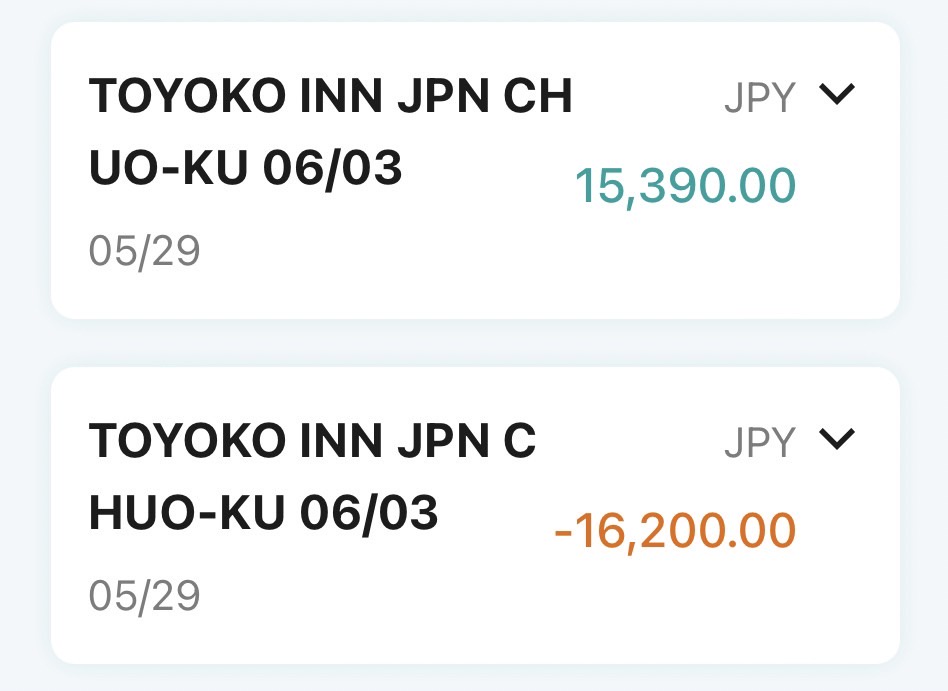Open the 15,390.00 Toyoko Inn transaction card
This screenshot has height=691, width=948.
point(400,172)
